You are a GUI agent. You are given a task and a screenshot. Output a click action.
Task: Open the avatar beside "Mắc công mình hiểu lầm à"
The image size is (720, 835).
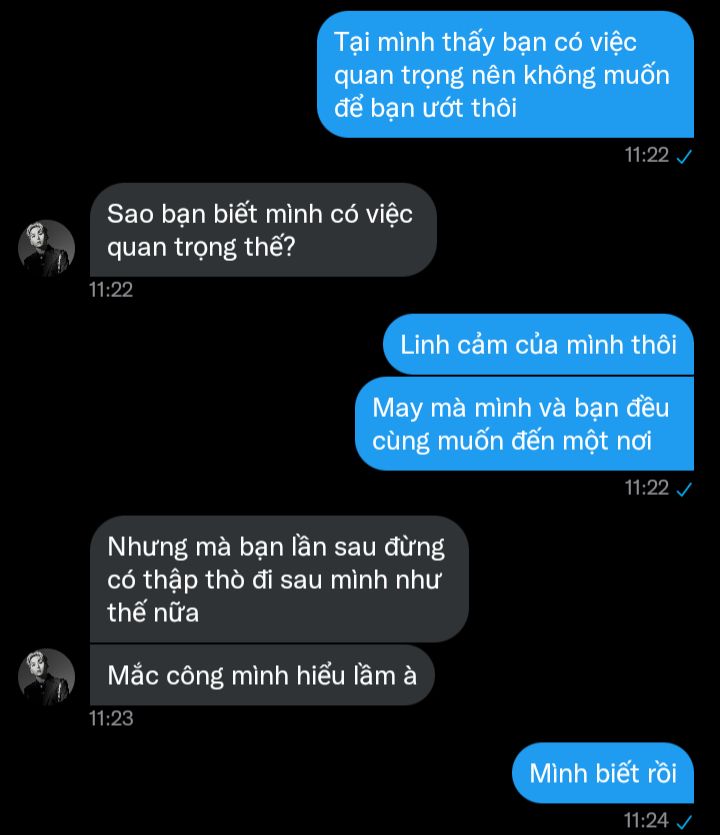click(47, 677)
